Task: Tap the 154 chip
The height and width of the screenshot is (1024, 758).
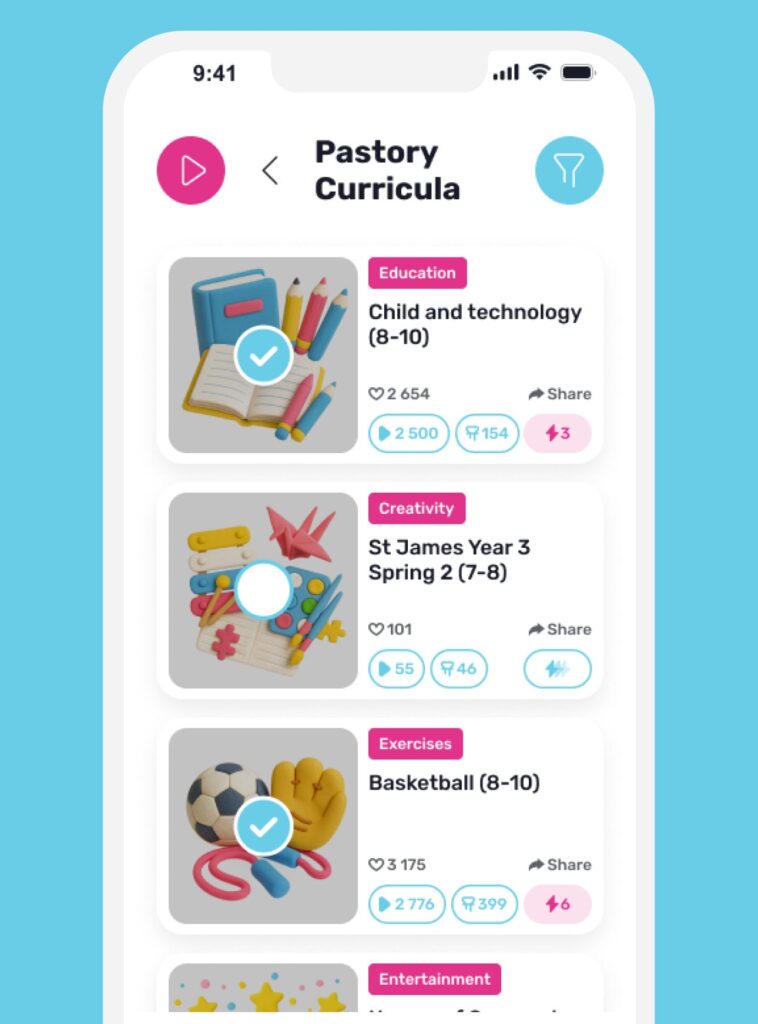Action: point(487,433)
